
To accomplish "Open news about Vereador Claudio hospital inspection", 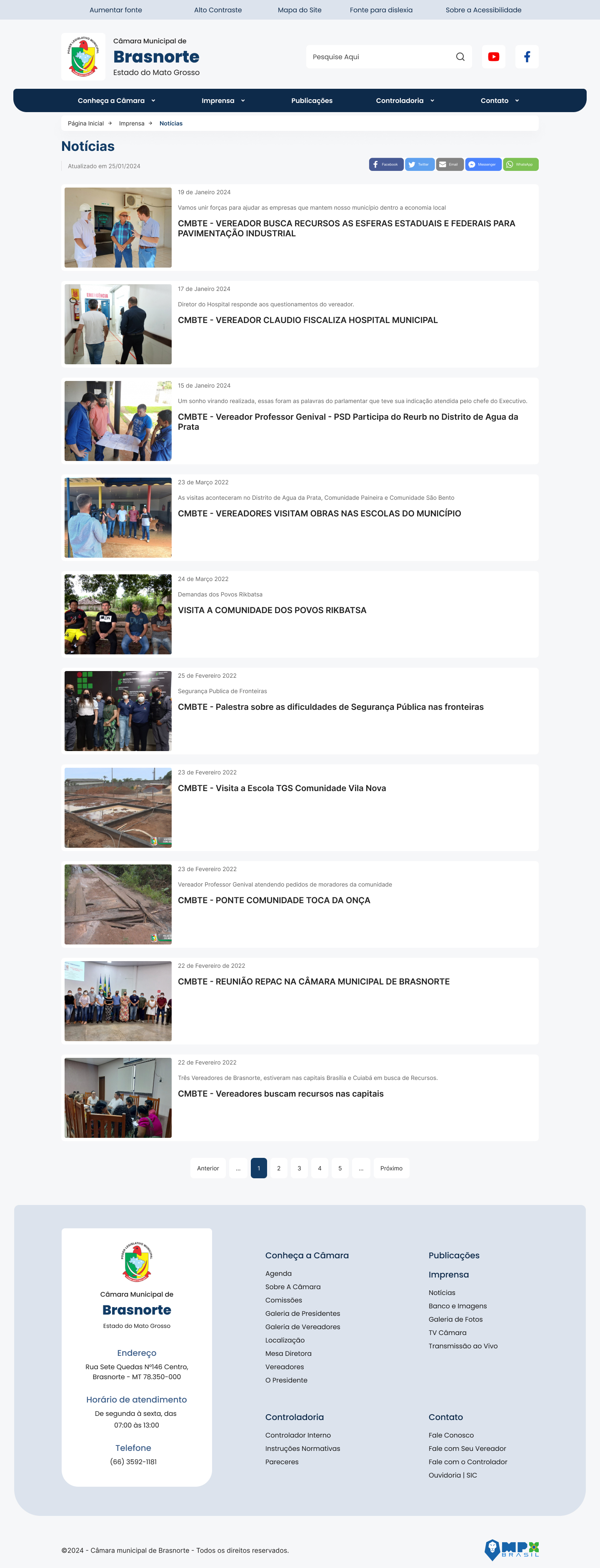I will coord(307,320).
